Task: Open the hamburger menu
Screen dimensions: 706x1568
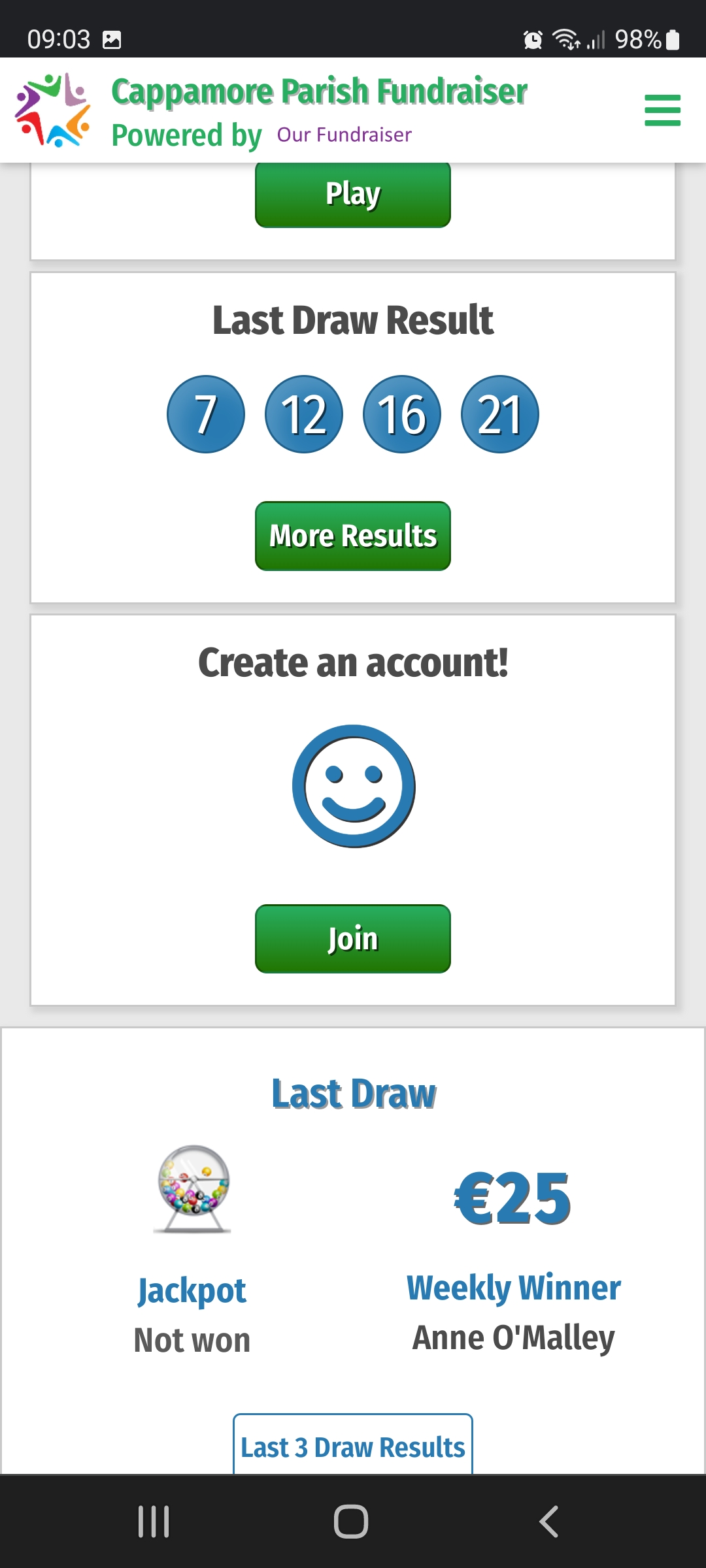Action: pyautogui.click(x=662, y=110)
